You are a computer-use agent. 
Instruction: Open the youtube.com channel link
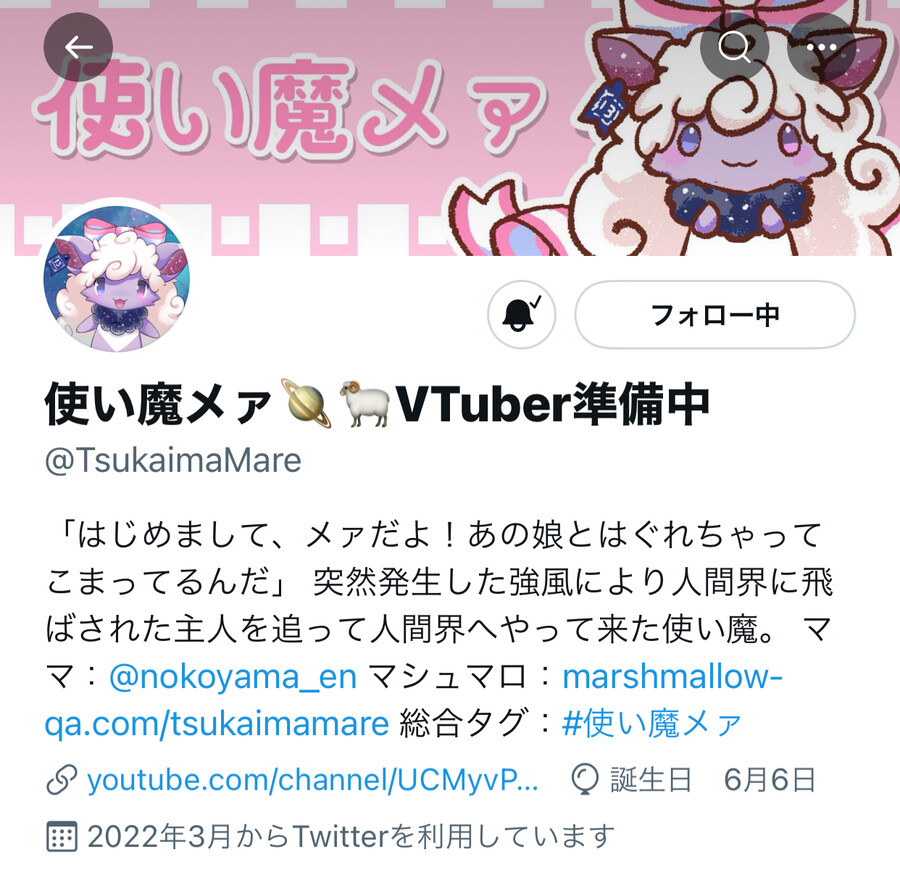coord(312,780)
